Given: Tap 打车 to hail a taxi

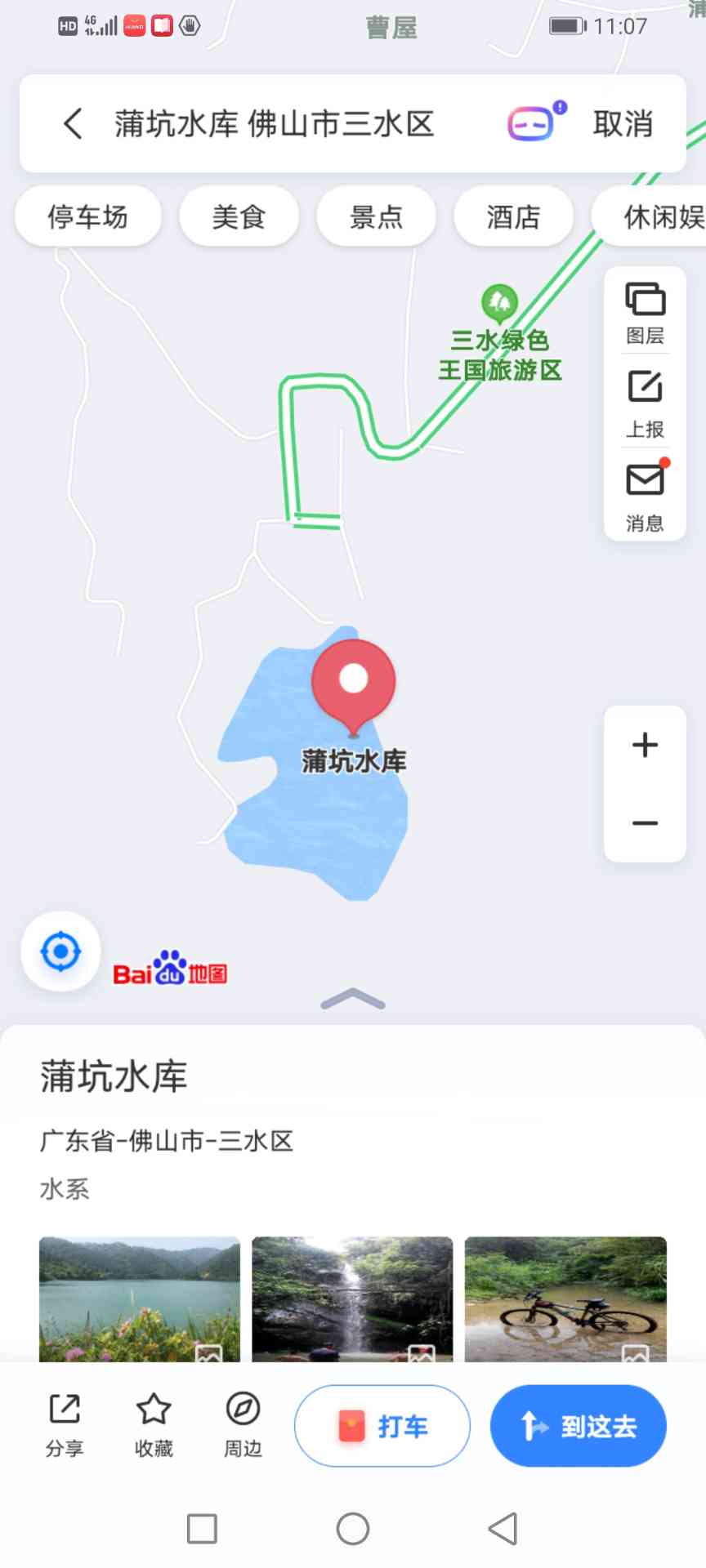Looking at the screenshot, I should click(x=382, y=1426).
